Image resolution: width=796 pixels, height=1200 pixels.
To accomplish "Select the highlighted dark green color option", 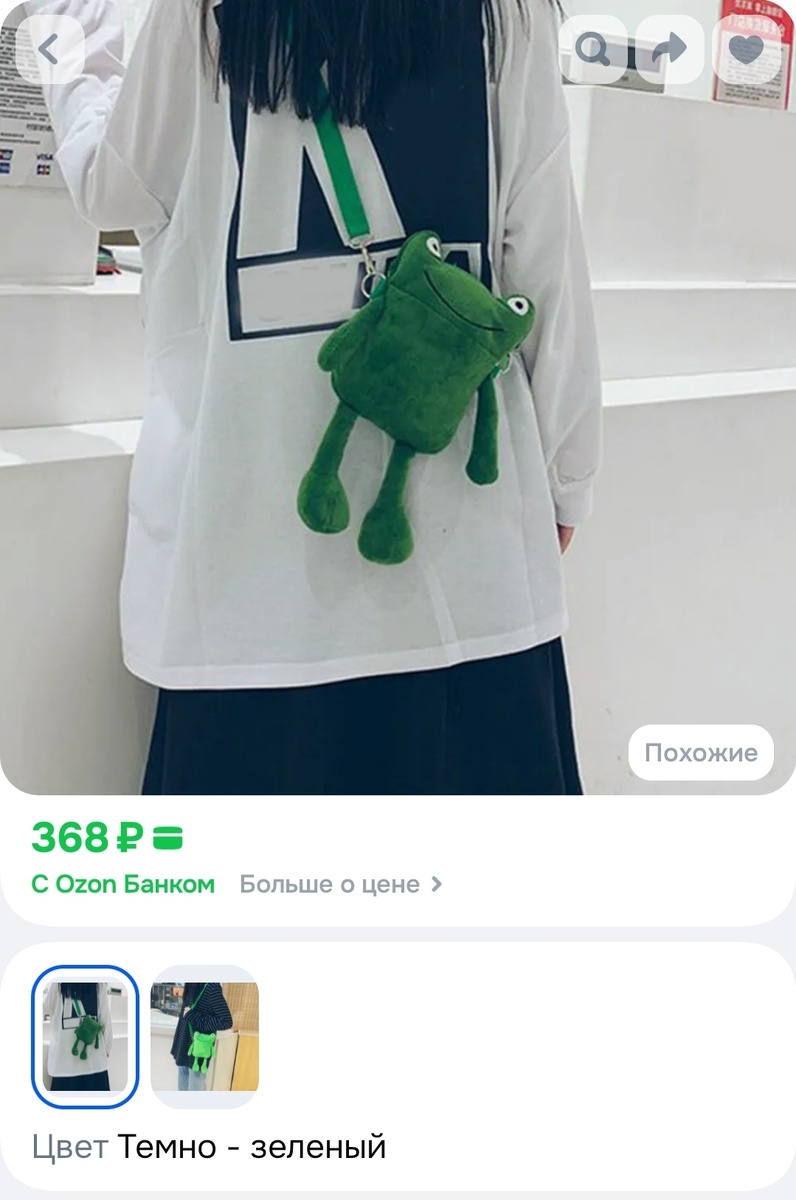I will click(x=84, y=1035).
